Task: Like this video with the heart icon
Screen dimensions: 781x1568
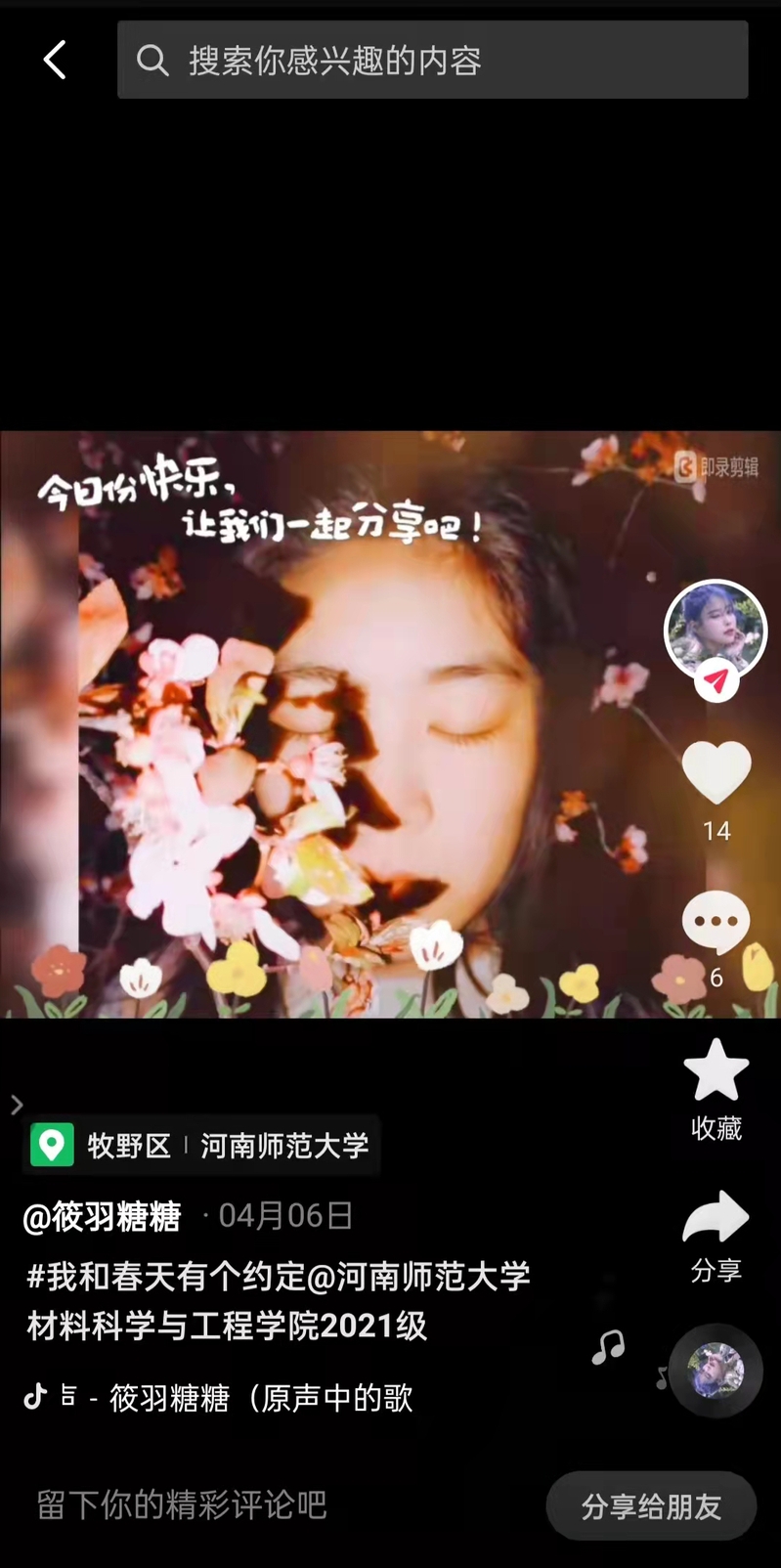Action: click(716, 771)
